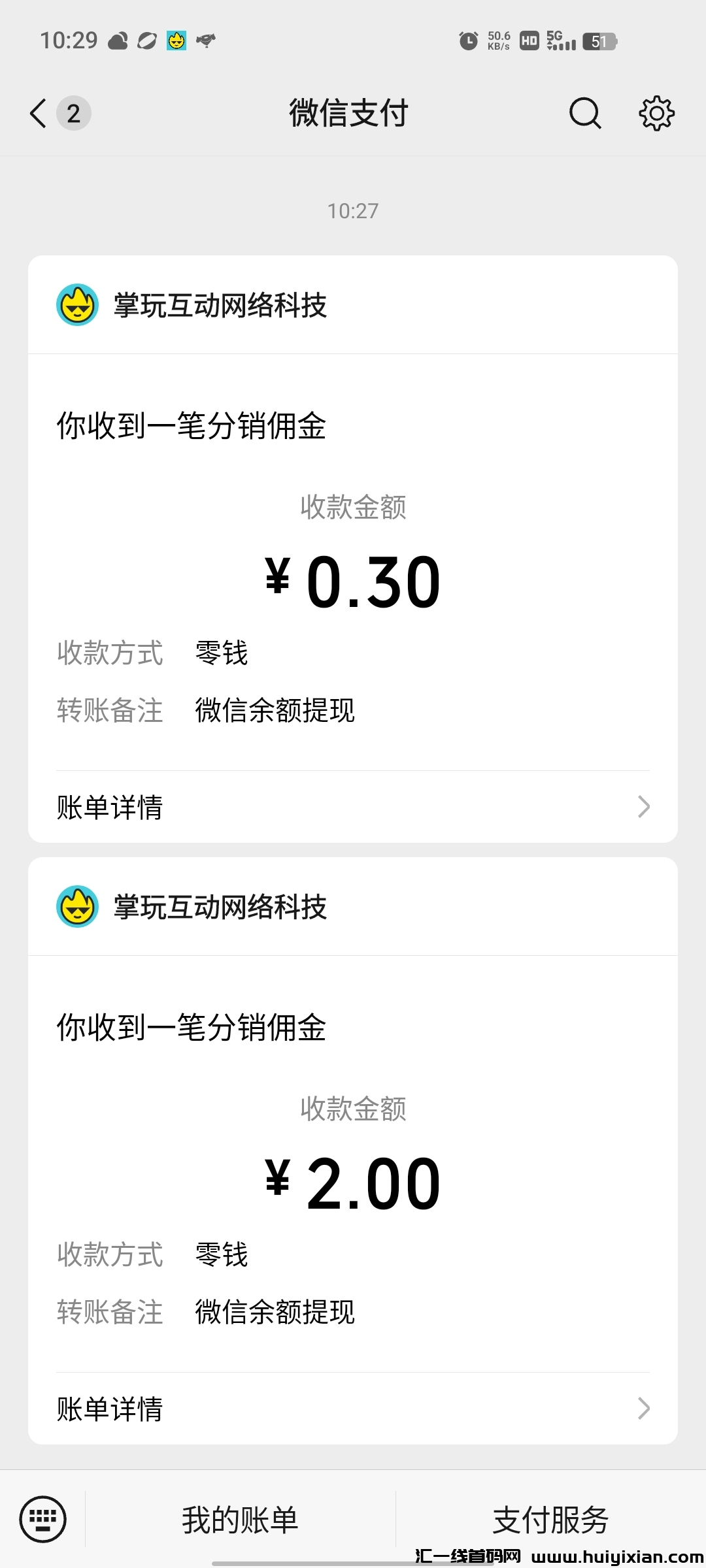Expand the chevron beside 账单详情 on ¥2.00 message

tap(643, 1409)
